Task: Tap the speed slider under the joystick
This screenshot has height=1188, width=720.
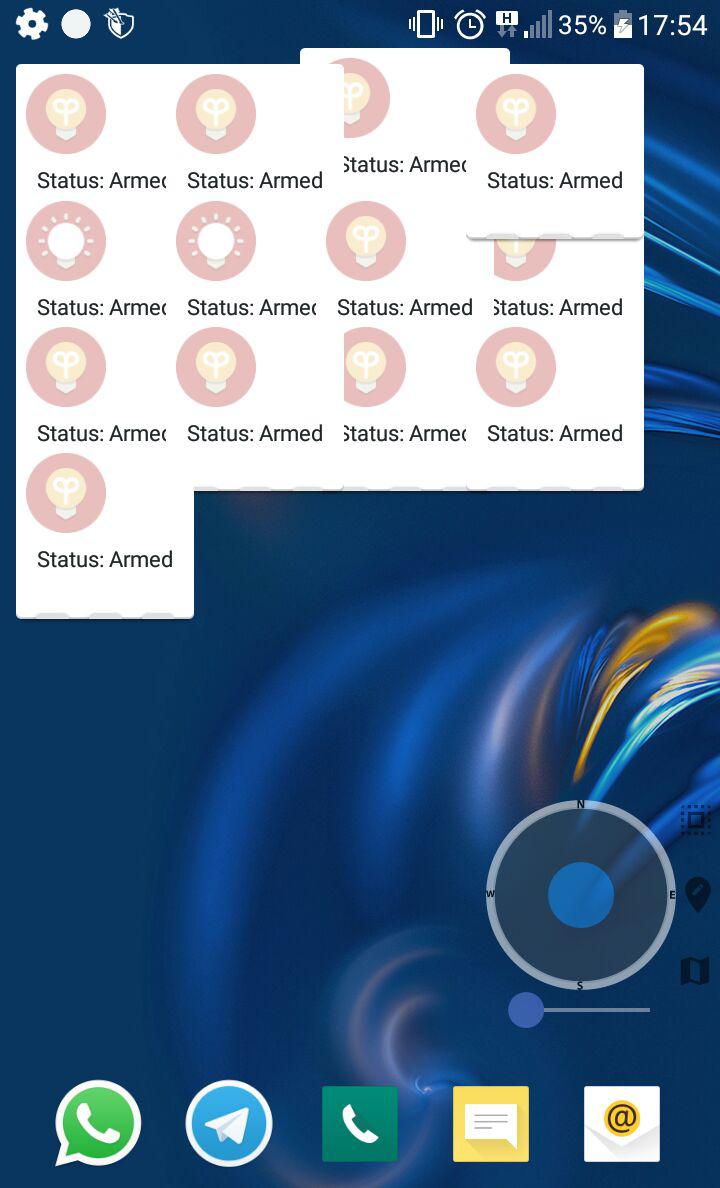Action: 527,1010
